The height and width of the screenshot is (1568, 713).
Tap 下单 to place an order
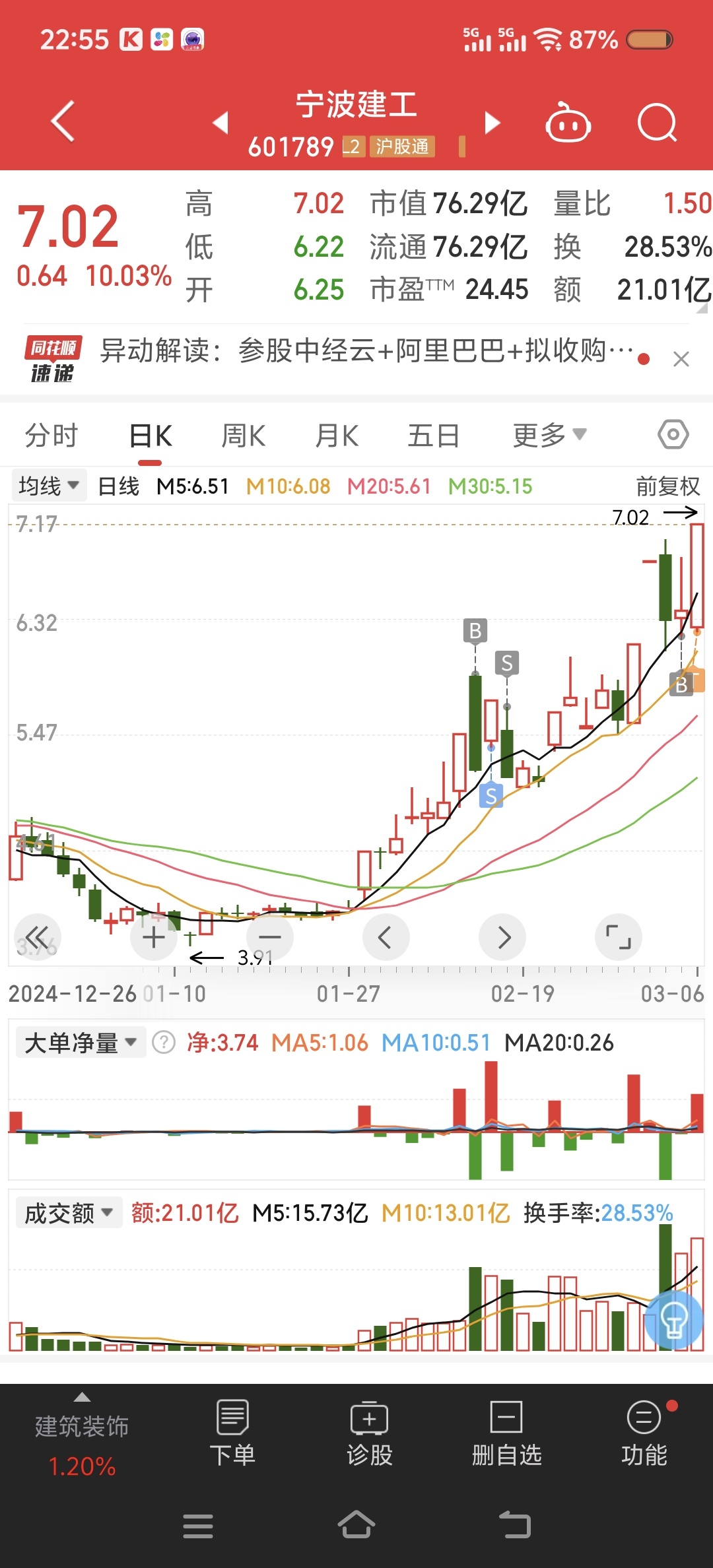[232, 1433]
